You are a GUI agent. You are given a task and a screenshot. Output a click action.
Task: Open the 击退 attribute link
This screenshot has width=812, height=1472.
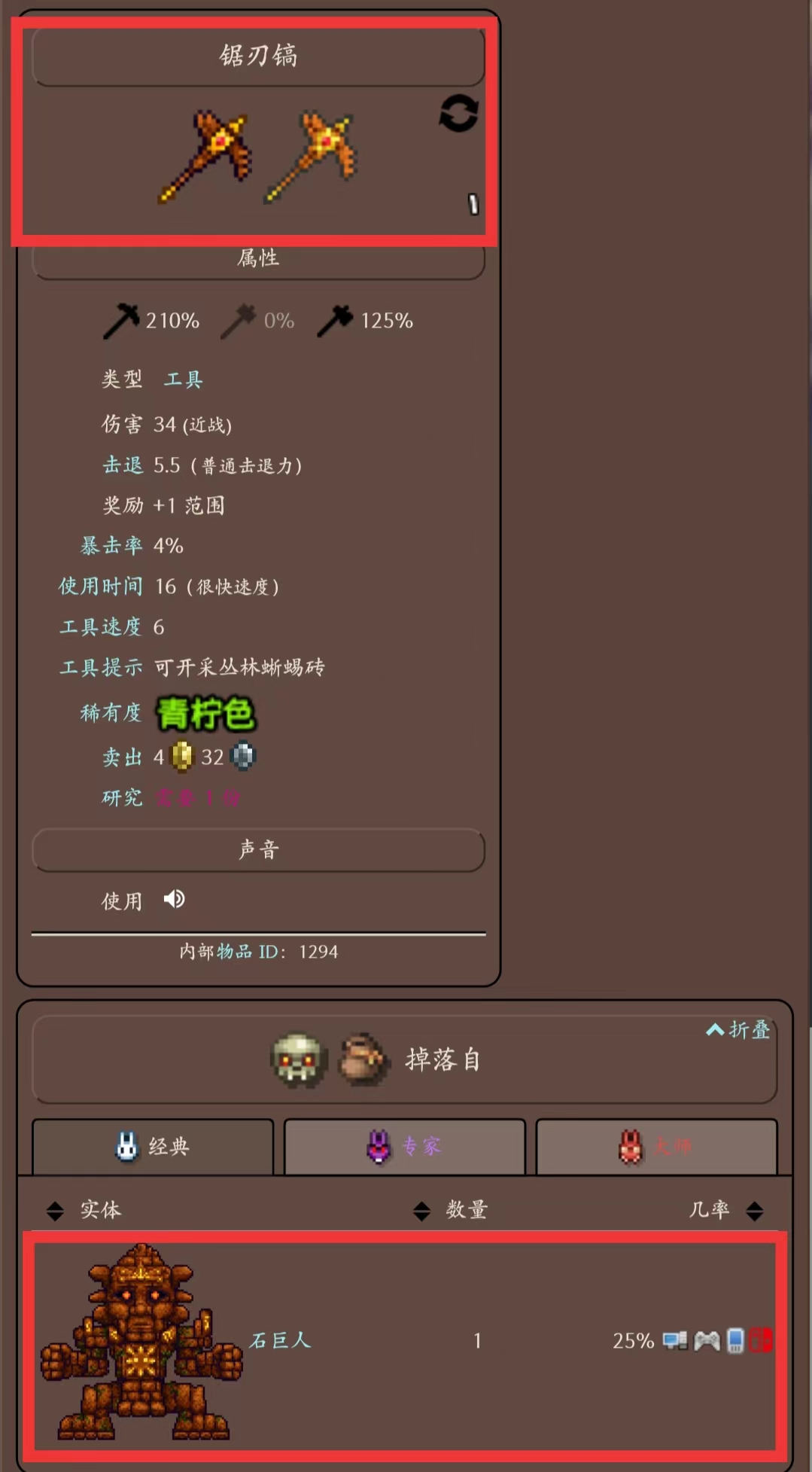coord(122,465)
